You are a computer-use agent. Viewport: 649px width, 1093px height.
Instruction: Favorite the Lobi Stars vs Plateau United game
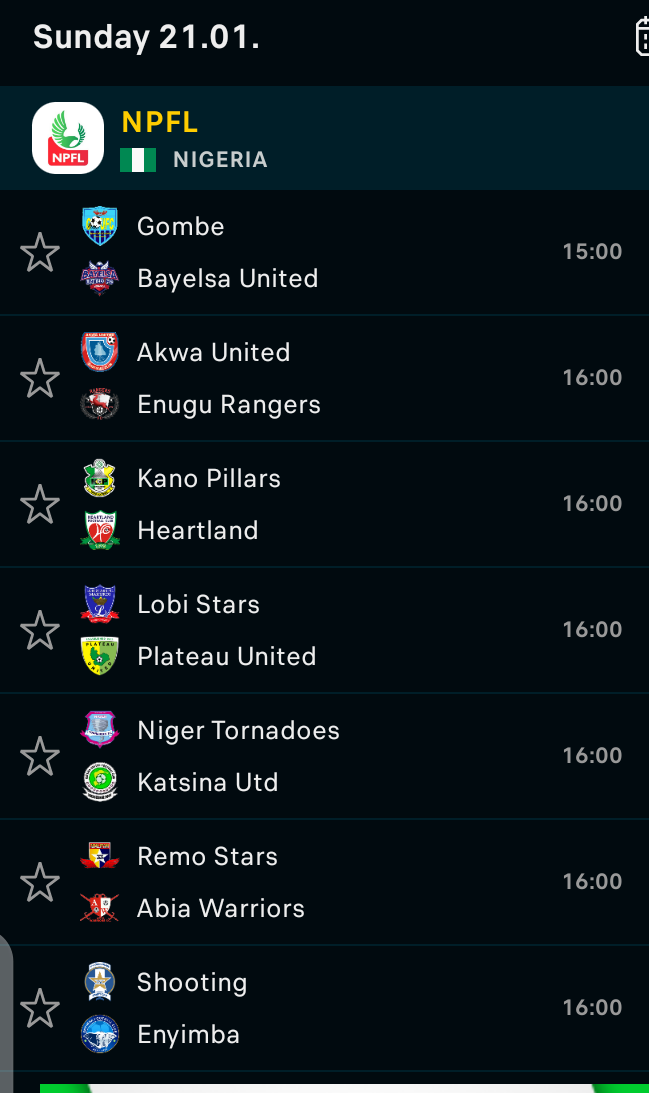click(40, 631)
